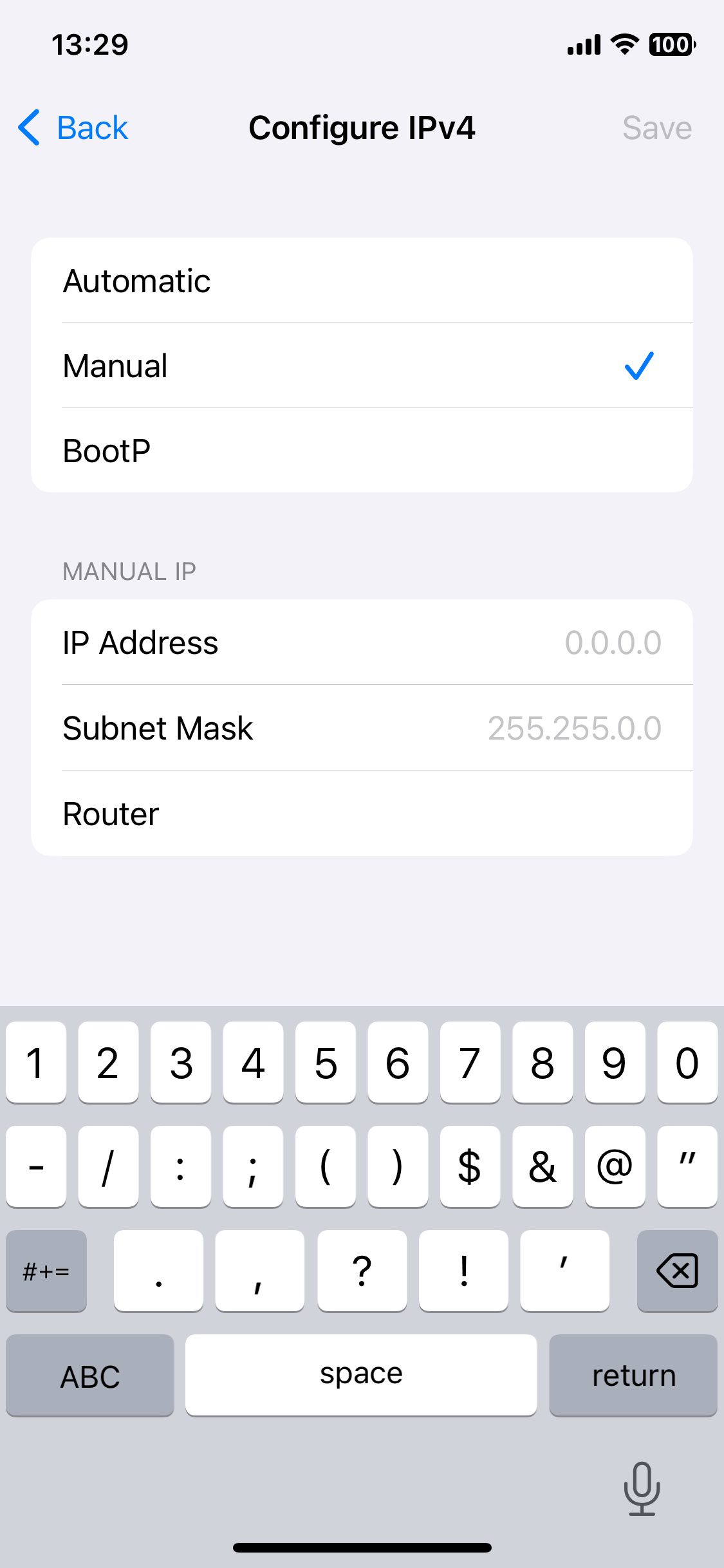
Task: Open the #+= symbols keyboard
Action: (x=46, y=1271)
